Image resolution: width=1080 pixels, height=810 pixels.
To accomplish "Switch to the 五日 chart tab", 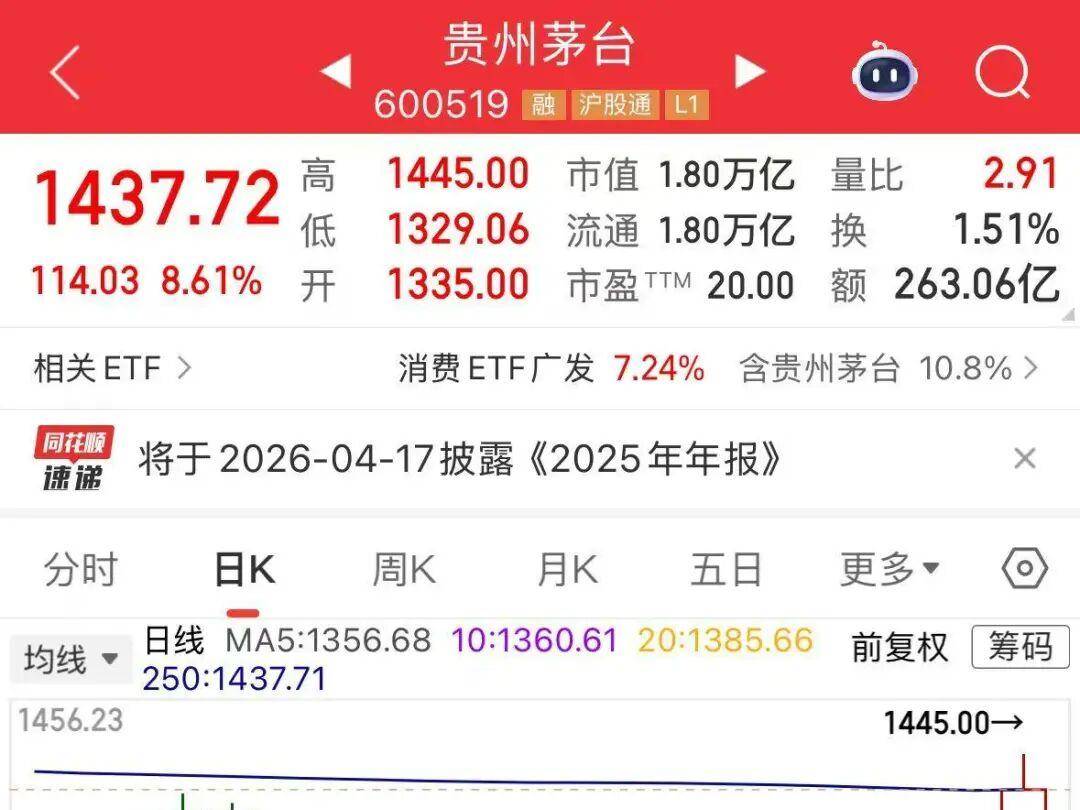I will point(726,570).
